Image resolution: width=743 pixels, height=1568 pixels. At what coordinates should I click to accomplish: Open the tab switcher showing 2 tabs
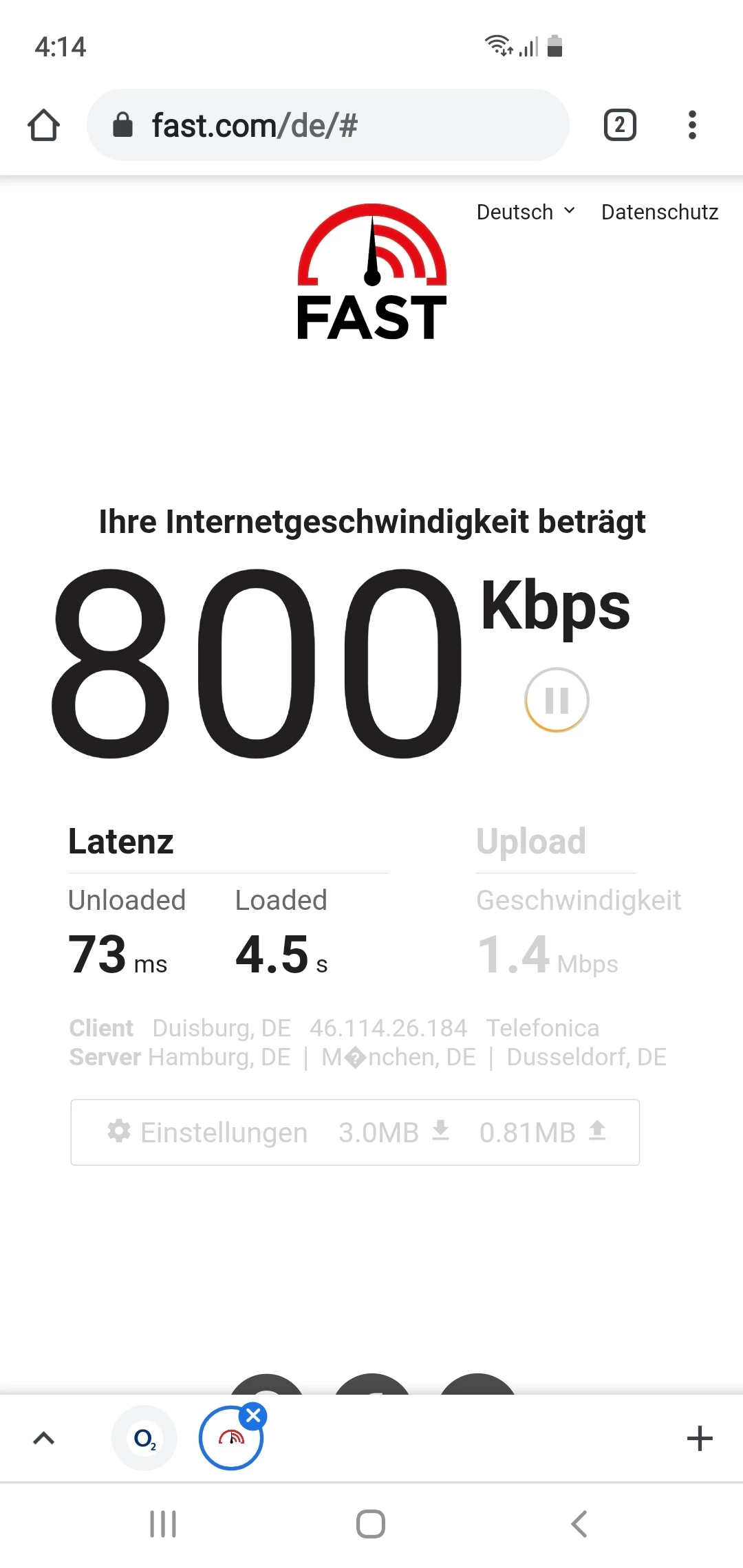(x=619, y=125)
